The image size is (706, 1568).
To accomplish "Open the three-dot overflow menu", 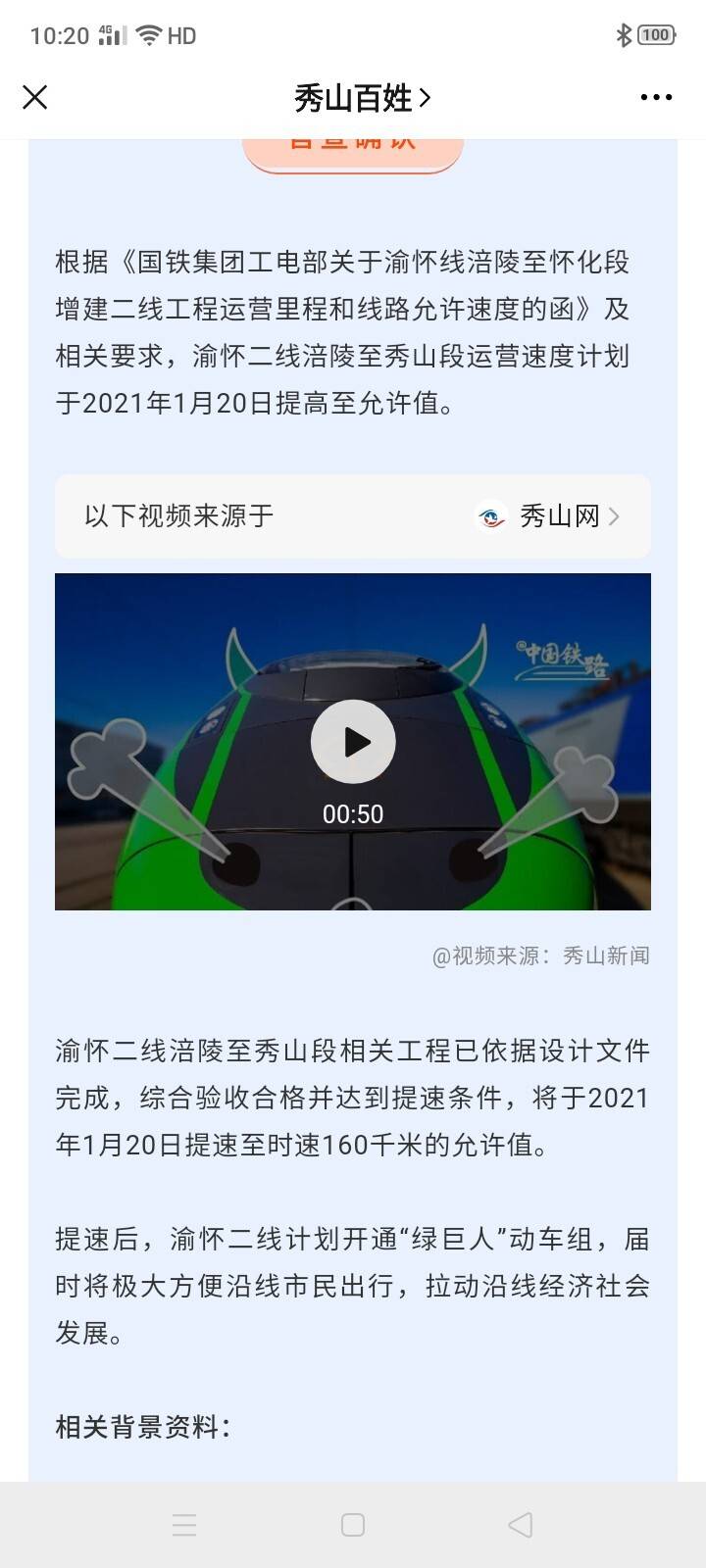I will tap(656, 97).
